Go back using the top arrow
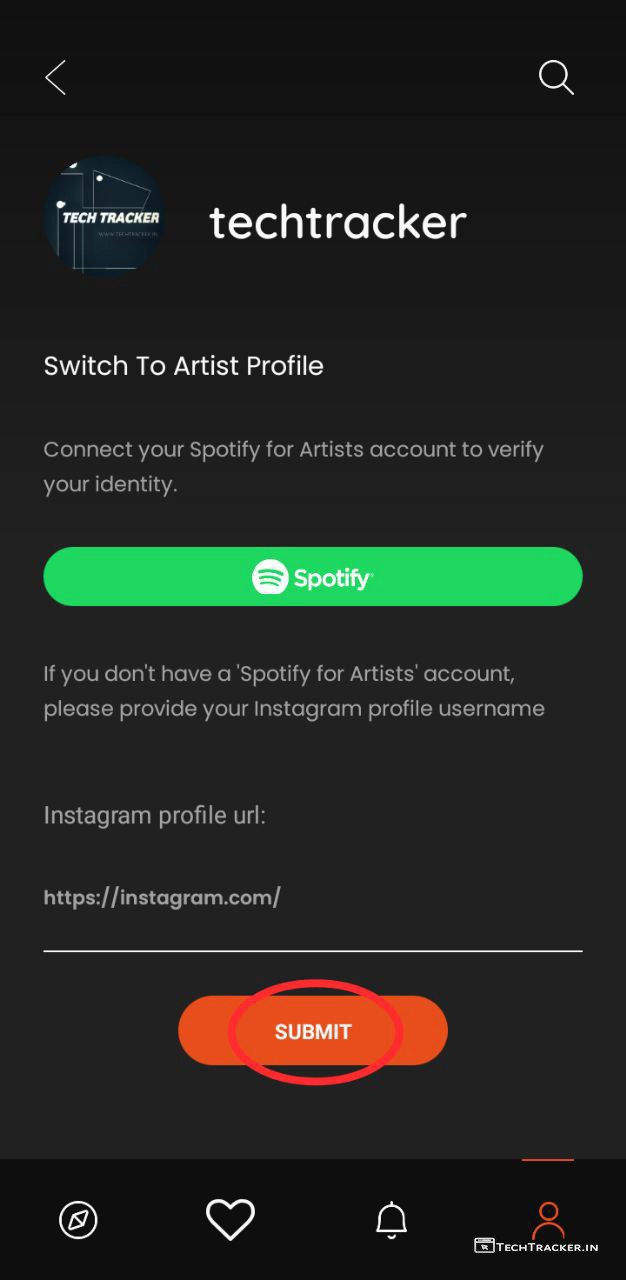626x1280 pixels. 56,77
